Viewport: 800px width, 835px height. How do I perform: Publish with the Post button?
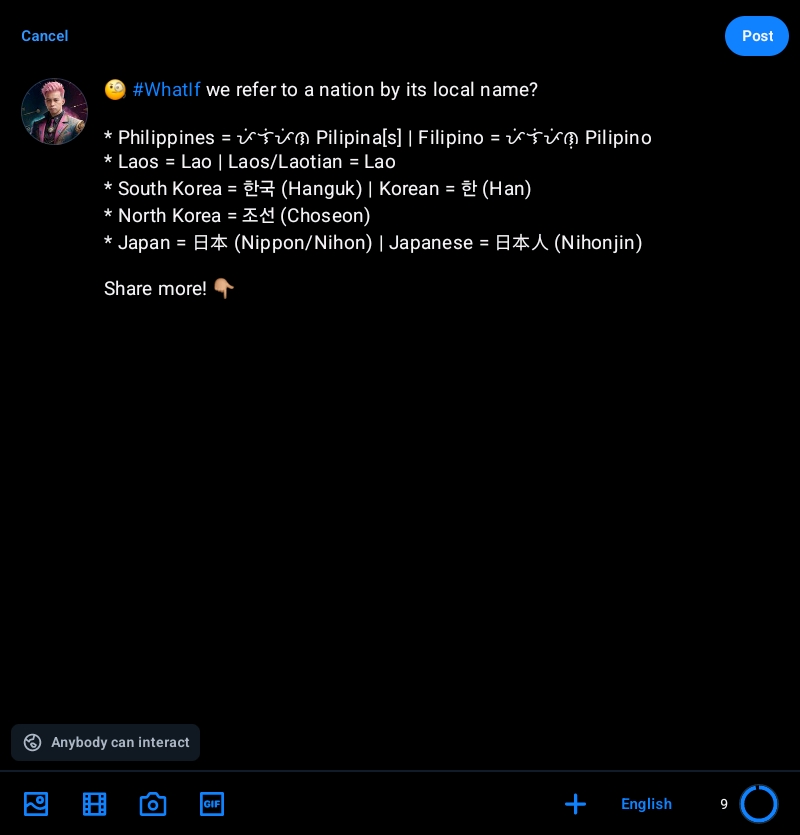[x=757, y=36]
